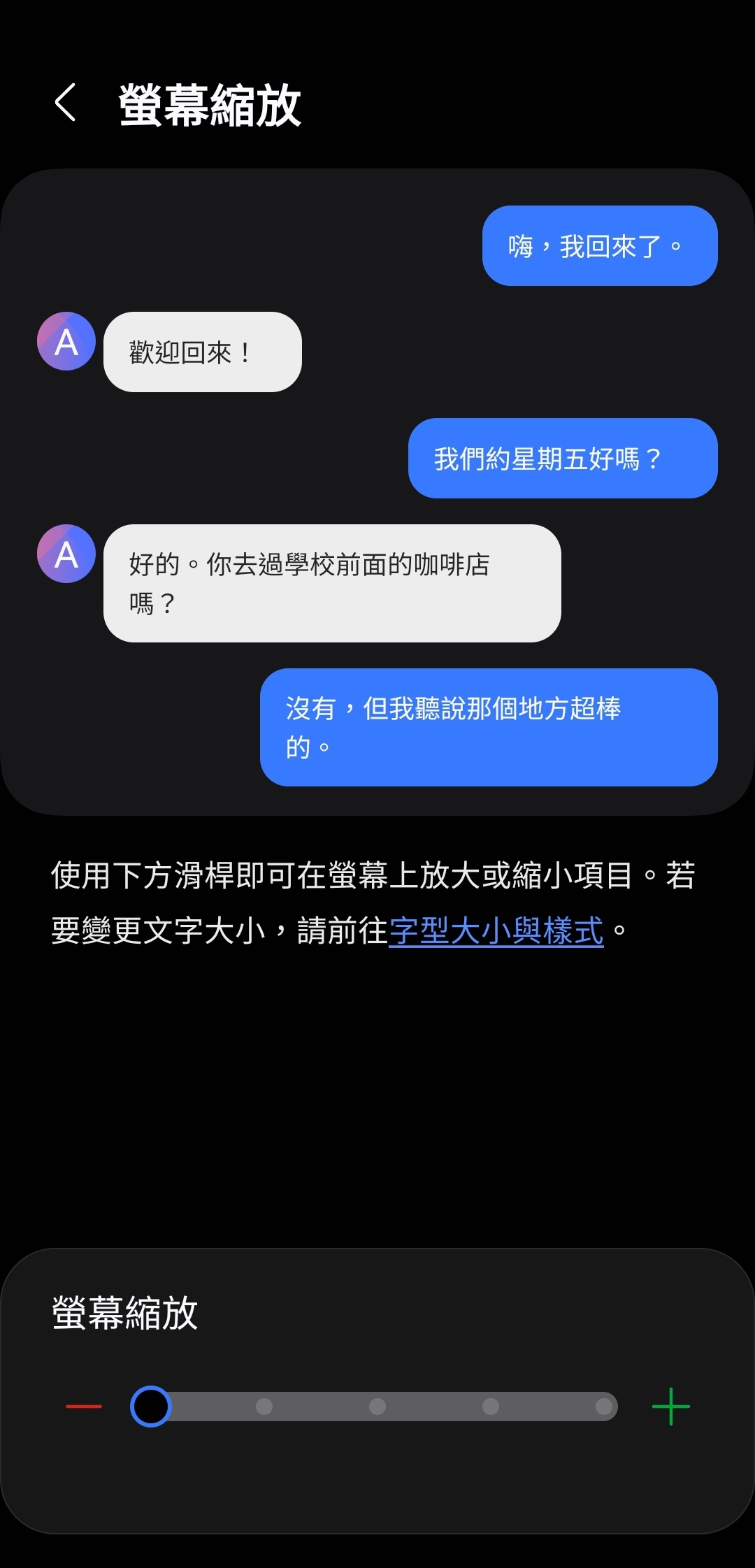Viewport: 755px width, 1568px height.
Task: Set screen zoom to the largest level
Action: [603, 1406]
